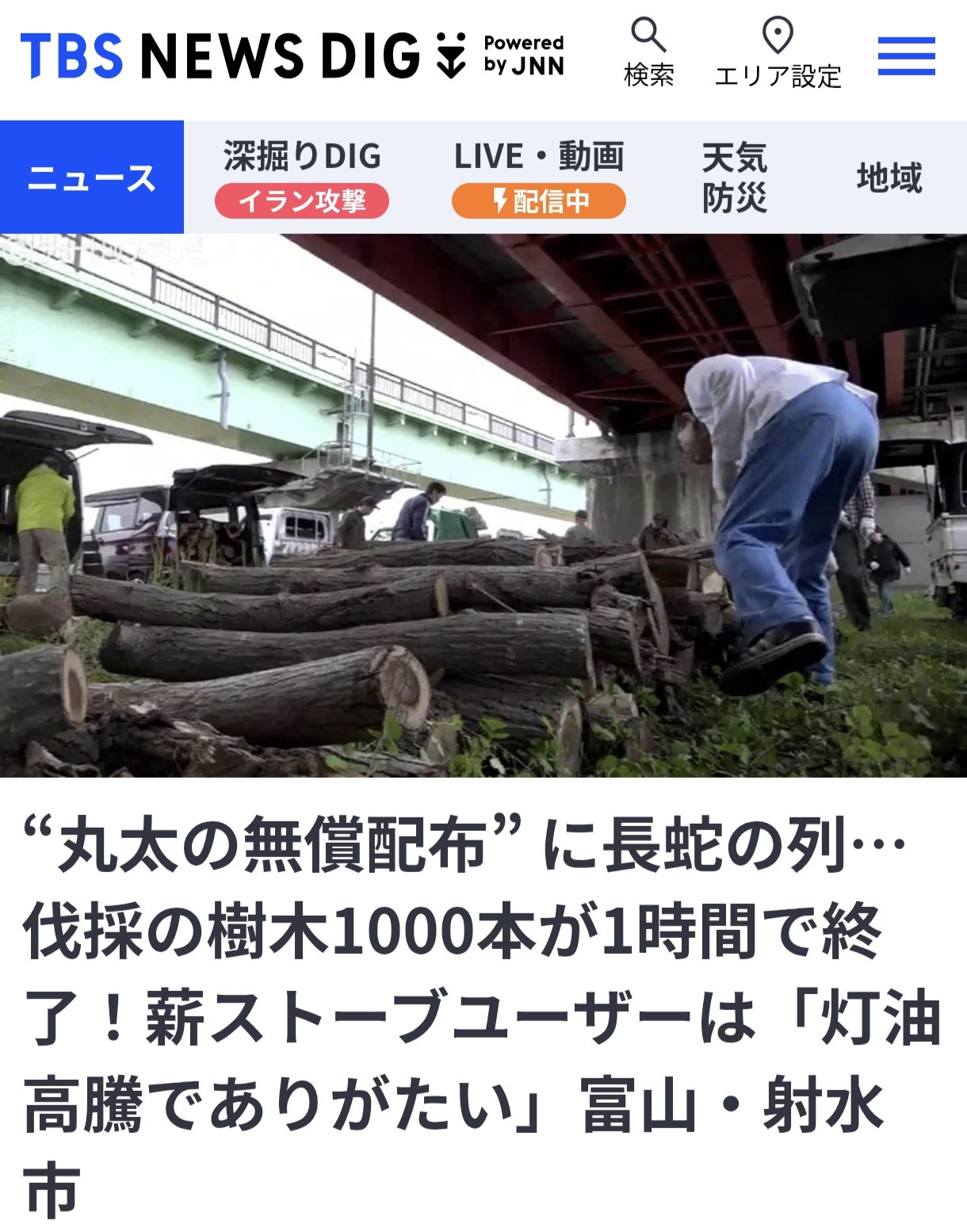Screen dimensions: 967x1232
Task: Open the hamburger menu
Action: pyautogui.click(x=906, y=56)
